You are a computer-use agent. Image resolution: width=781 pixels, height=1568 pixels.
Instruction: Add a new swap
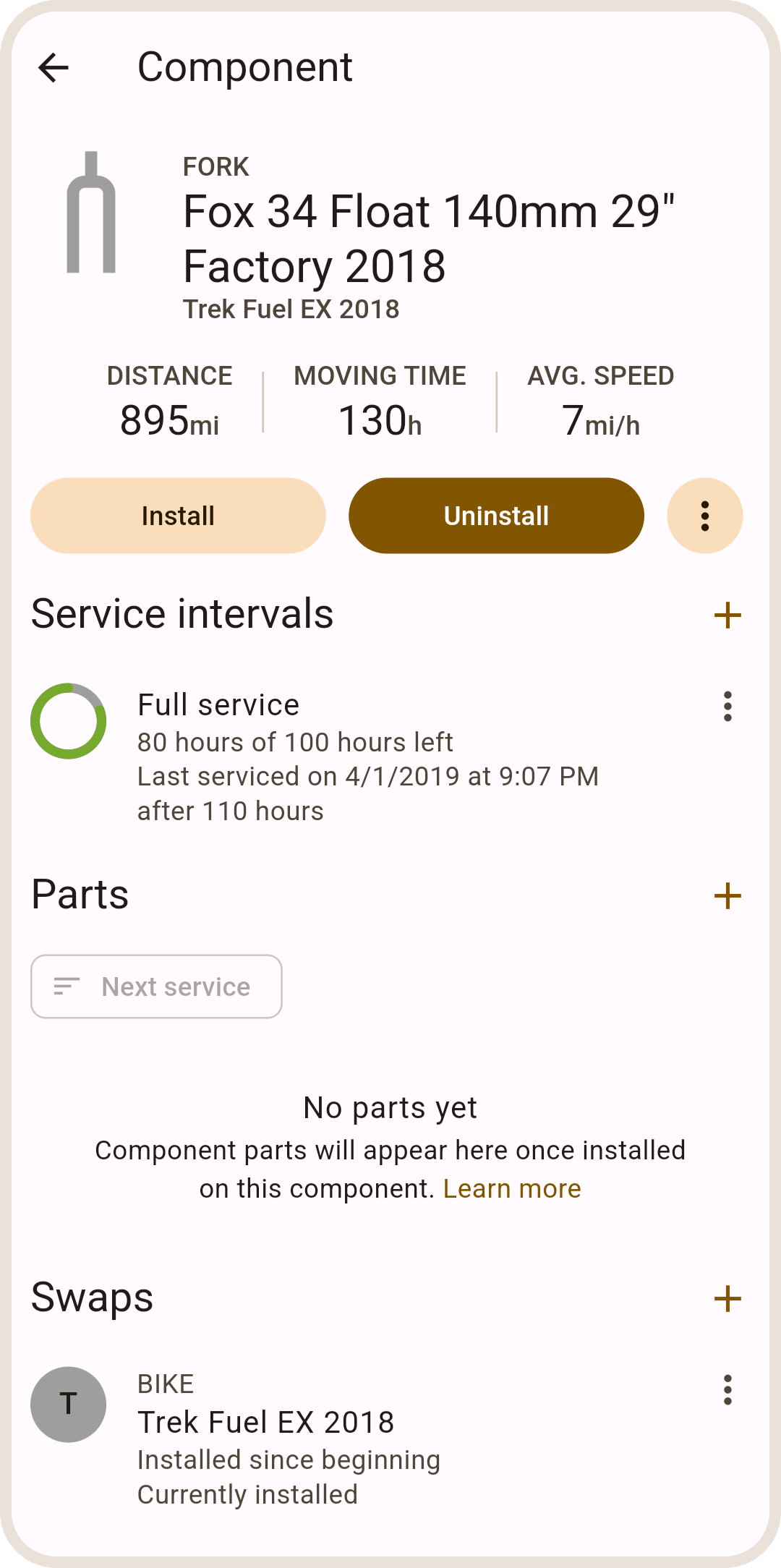[x=727, y=1299]
